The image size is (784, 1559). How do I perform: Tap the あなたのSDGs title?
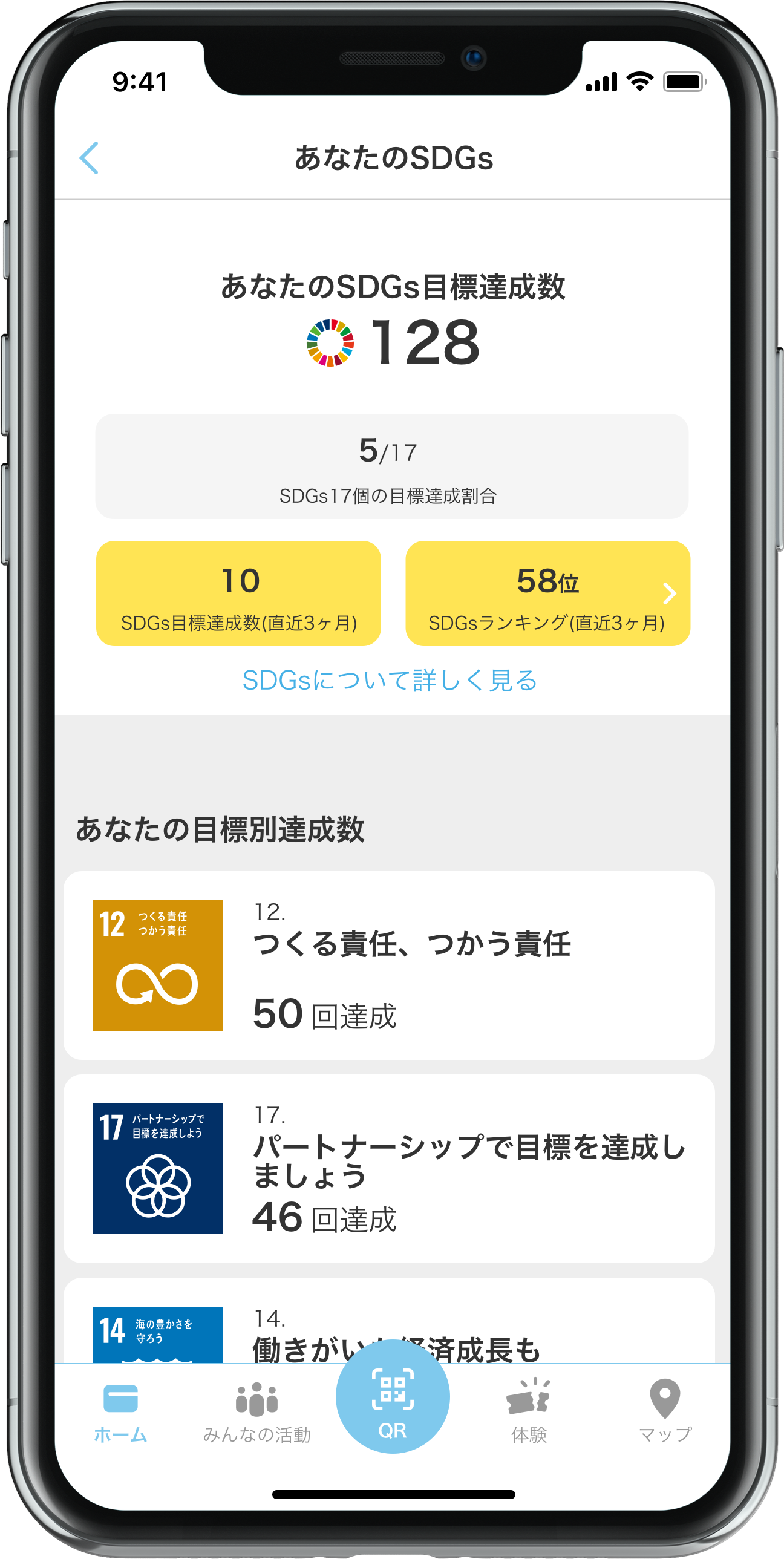393,158
